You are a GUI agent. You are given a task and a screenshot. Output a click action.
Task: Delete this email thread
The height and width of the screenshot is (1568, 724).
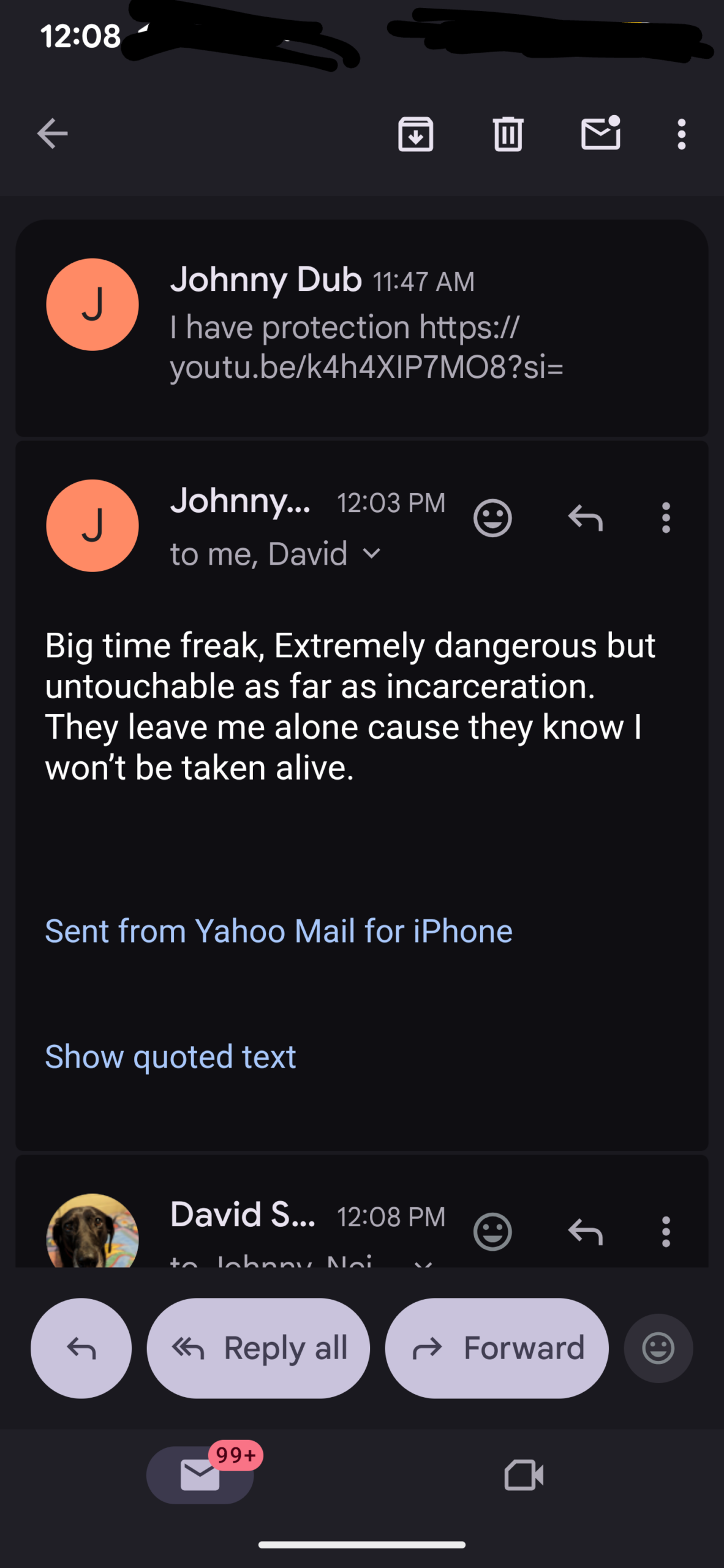[x=508, y=134]
